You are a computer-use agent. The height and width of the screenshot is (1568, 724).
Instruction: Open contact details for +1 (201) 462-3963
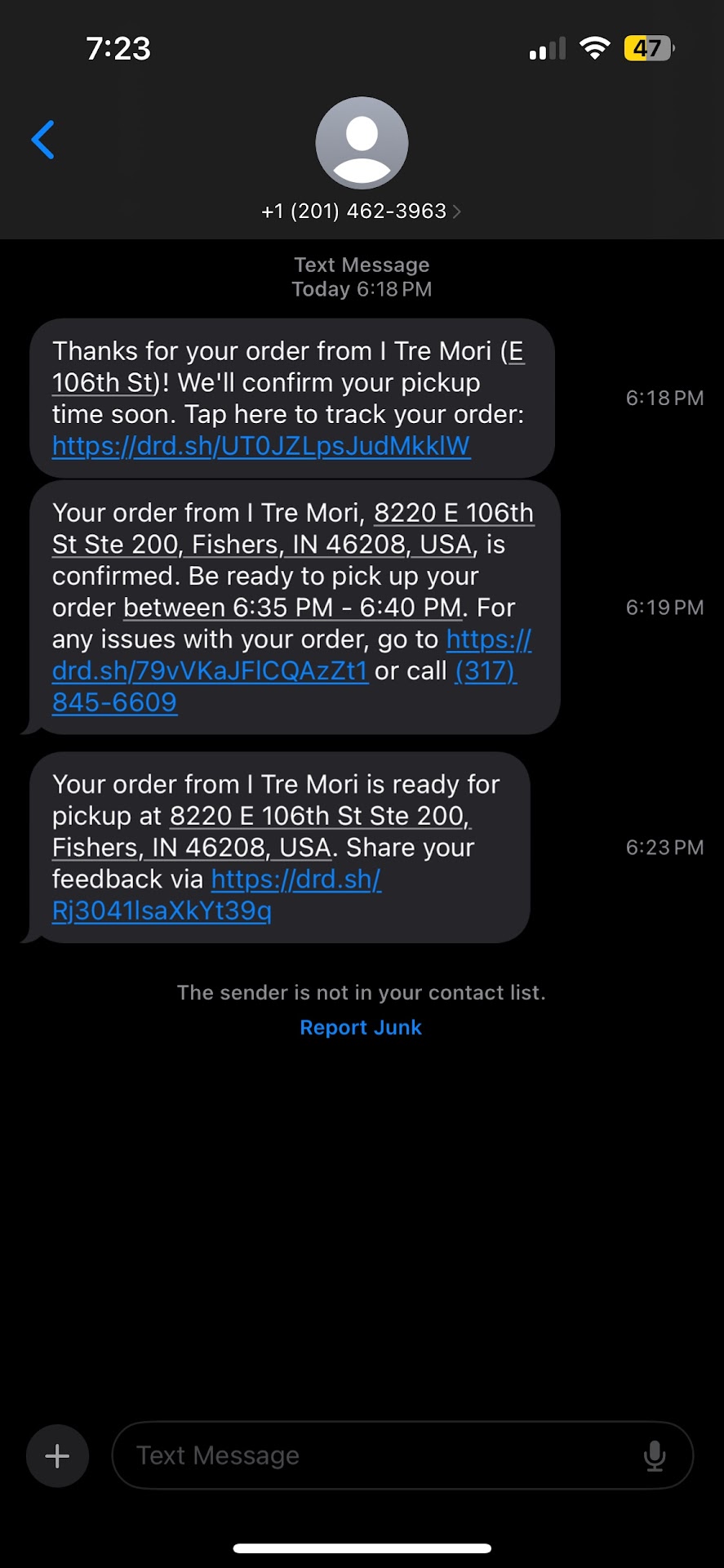tap(361, 212)
